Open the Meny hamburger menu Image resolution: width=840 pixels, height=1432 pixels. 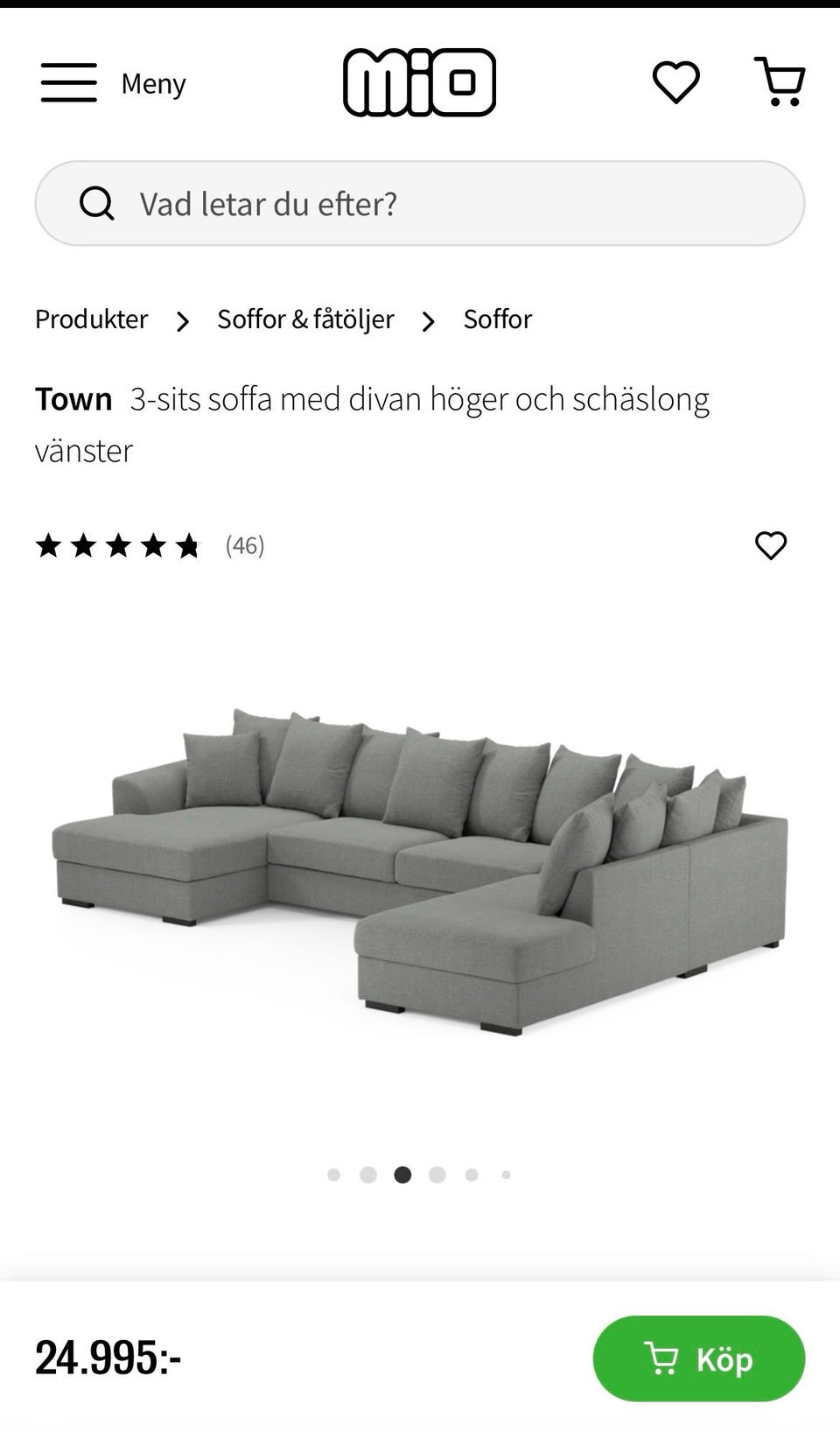113,83
